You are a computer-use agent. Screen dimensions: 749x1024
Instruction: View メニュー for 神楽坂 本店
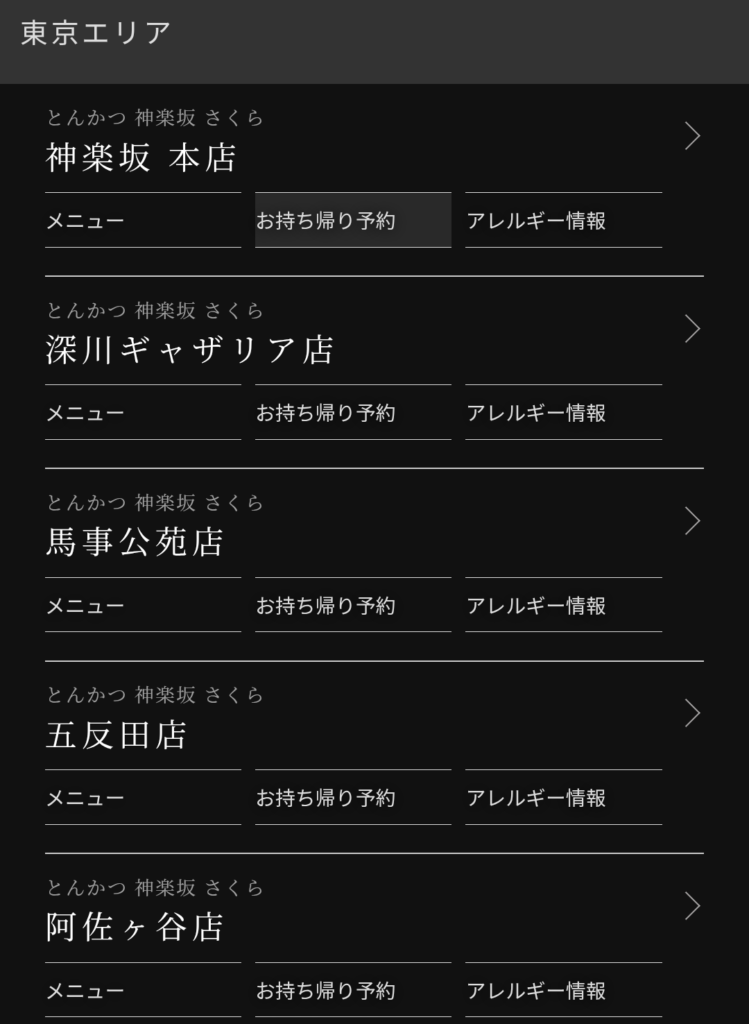142,221
